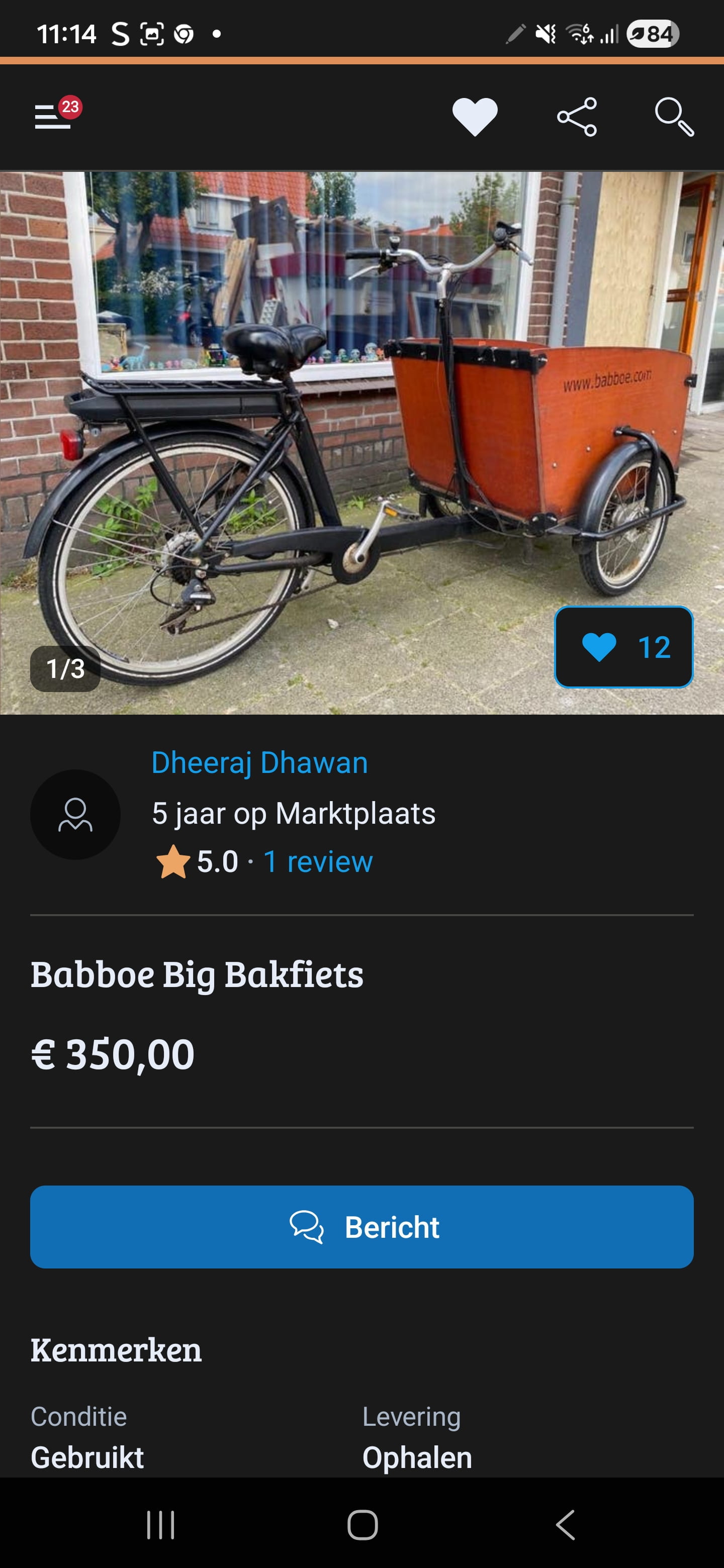The image size is (724, 1568).
Task: Open recent apps from navigation bar
Action: pyautogui.click(x=161, y=1525)
